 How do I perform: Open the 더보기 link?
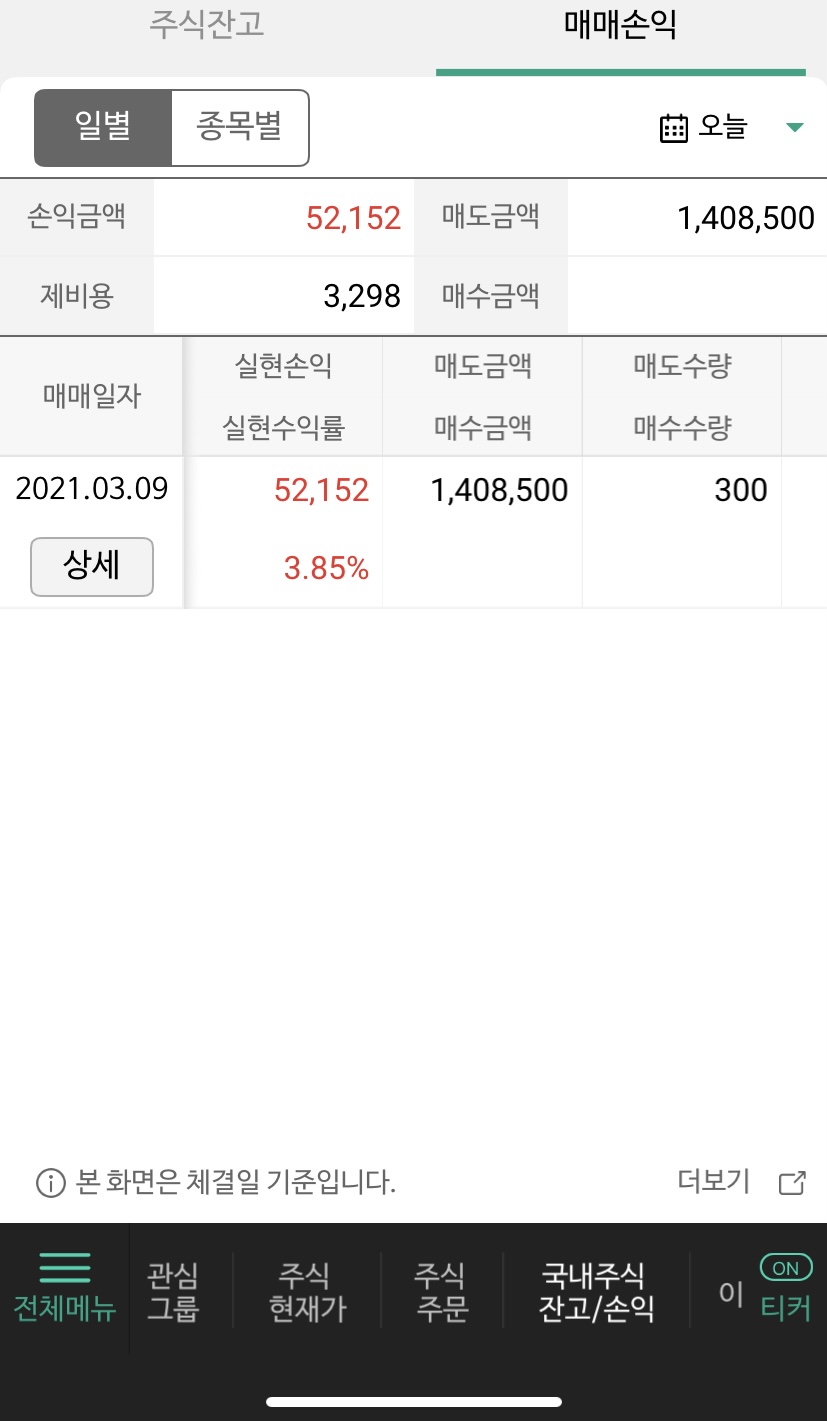point(741,1182)
